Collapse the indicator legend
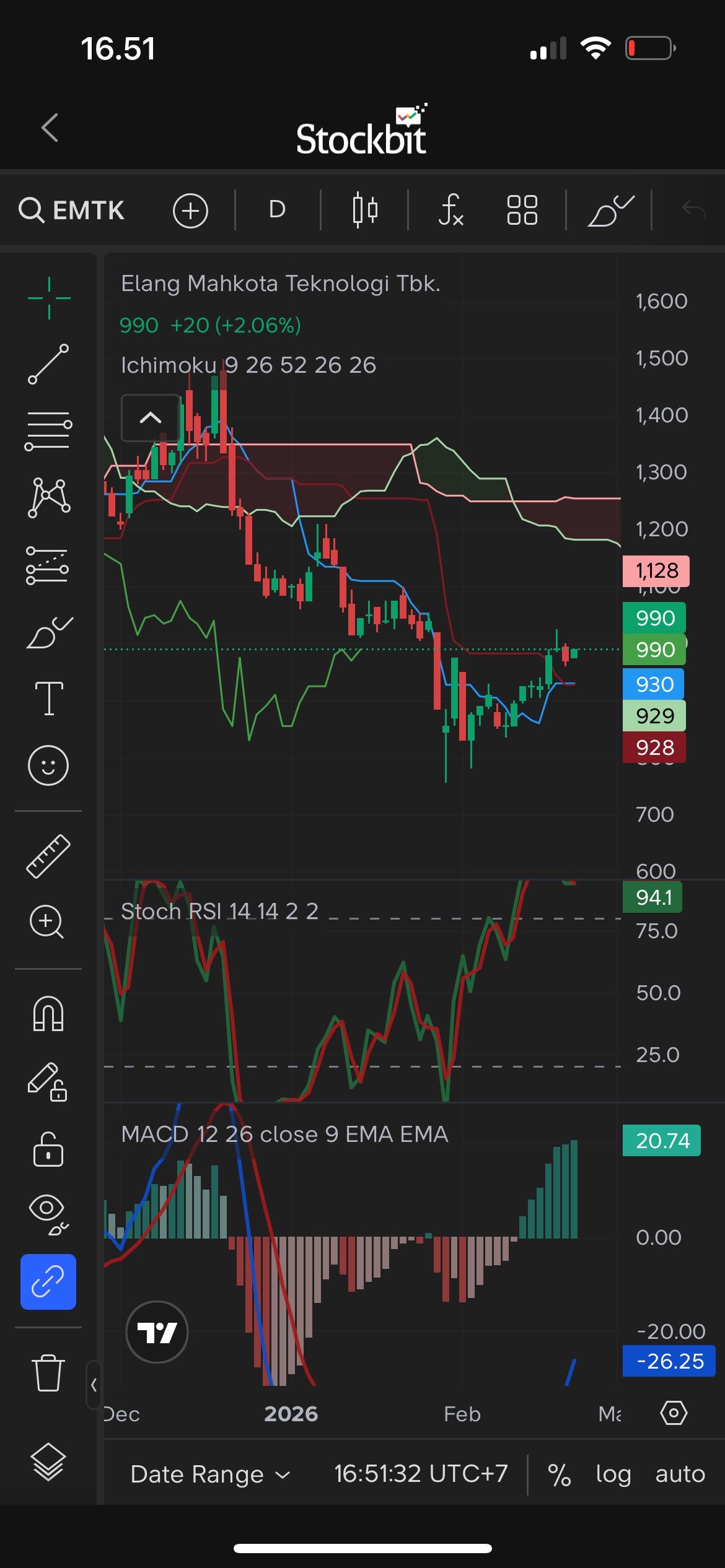Viewport: 725px width, 1568px height. [151, 418]
